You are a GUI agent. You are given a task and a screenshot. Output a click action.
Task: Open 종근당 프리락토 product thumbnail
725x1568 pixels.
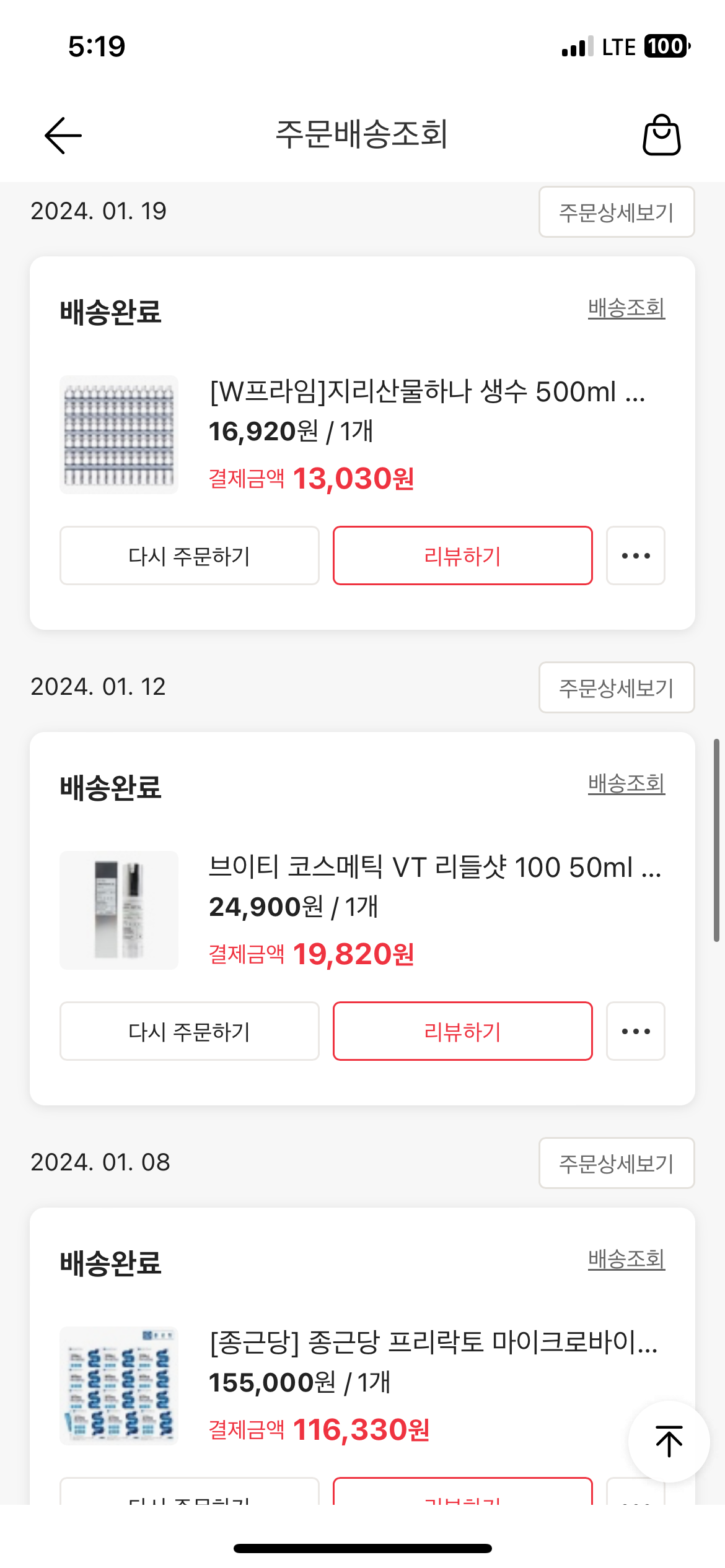119,1386
